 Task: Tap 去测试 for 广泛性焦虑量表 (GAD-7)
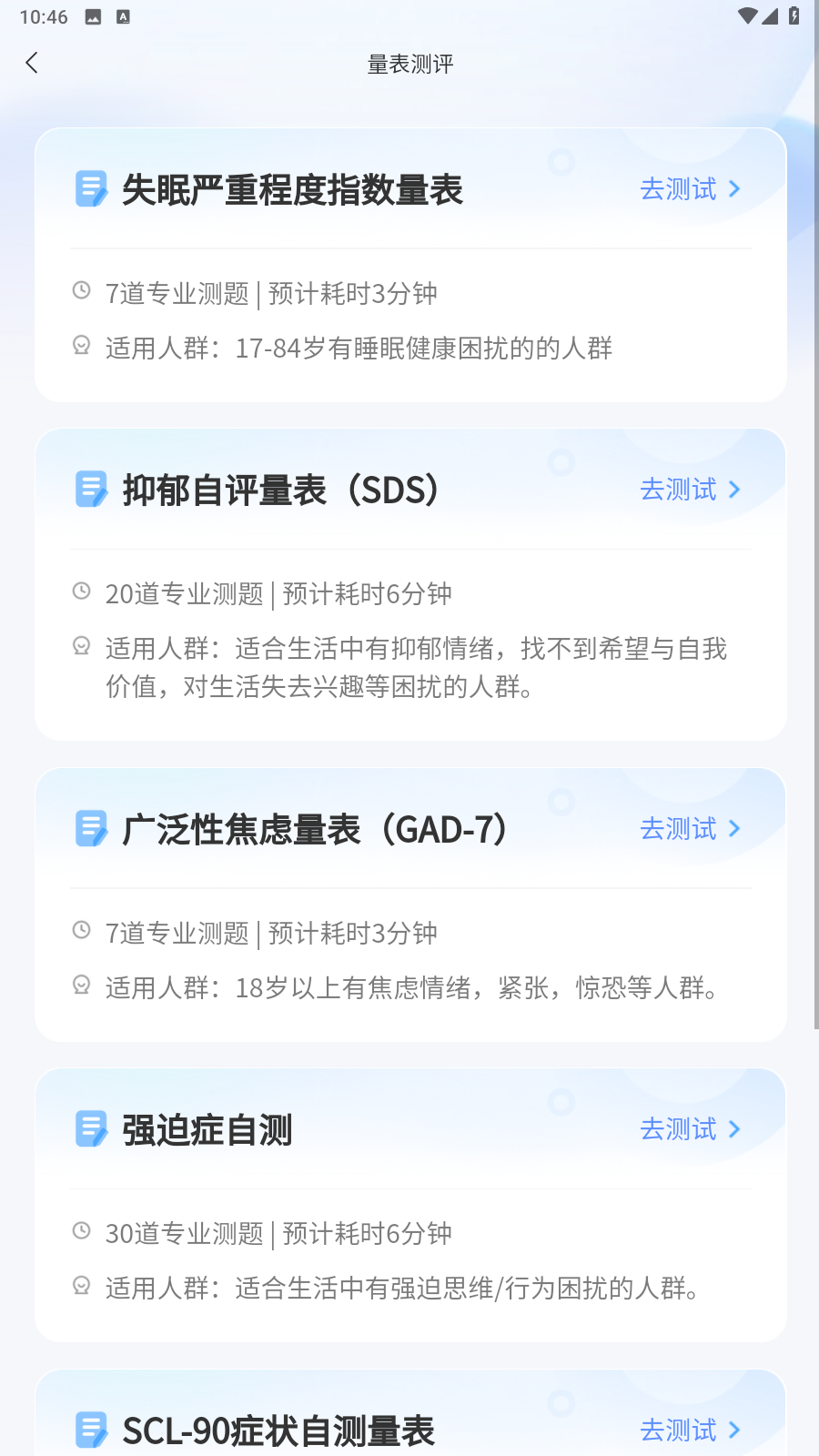coord(691,829)
